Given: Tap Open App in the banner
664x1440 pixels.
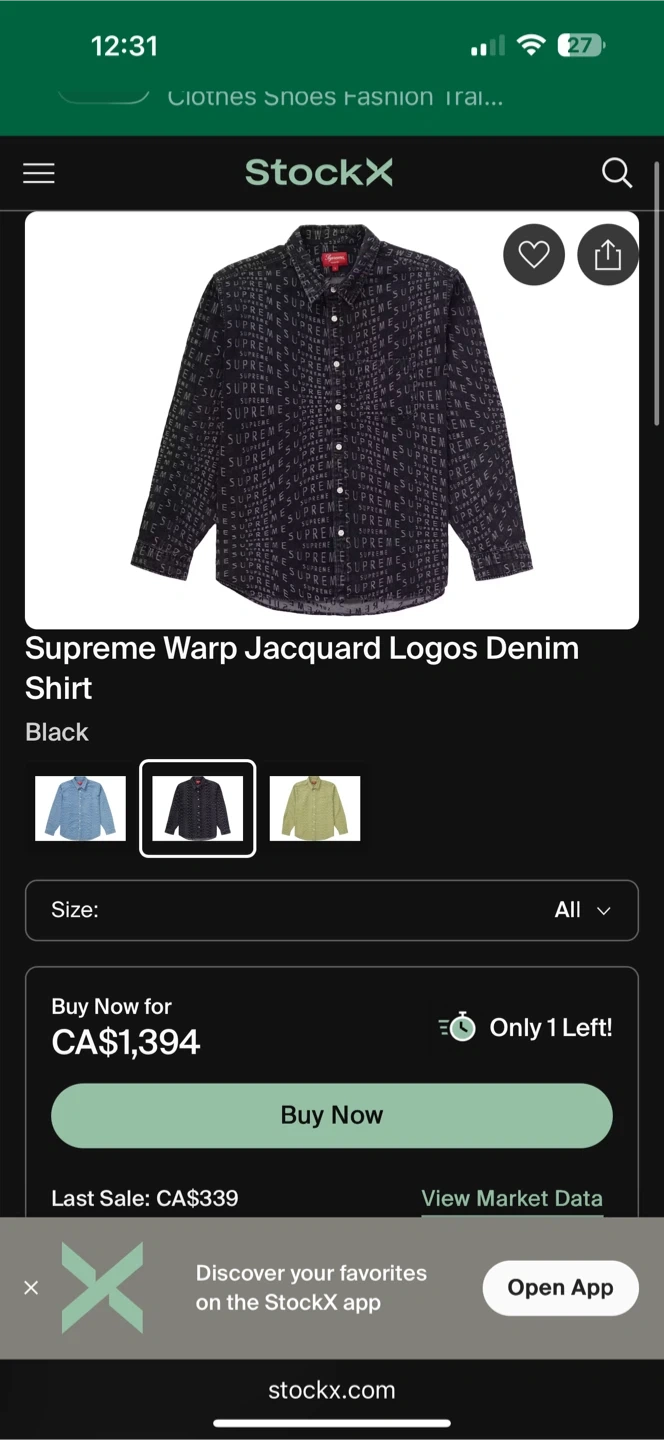Looking at the screenshot, I should pyautogui.click(x=560, y=1287).
